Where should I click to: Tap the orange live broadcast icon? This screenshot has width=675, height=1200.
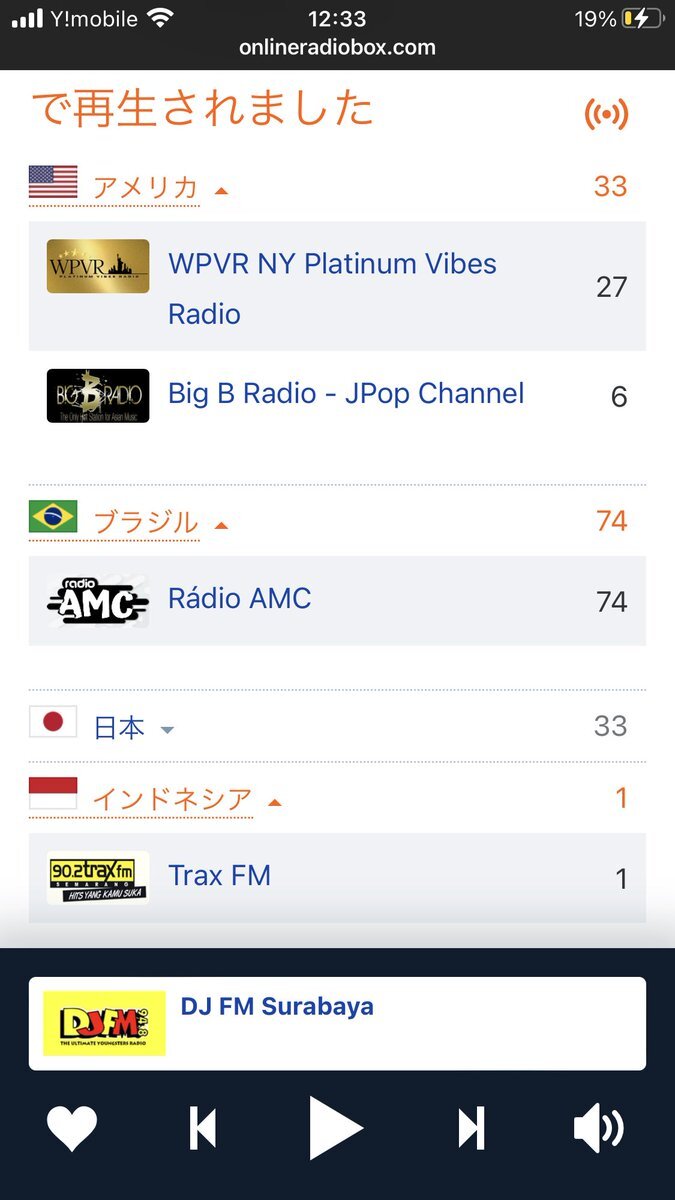607,115
